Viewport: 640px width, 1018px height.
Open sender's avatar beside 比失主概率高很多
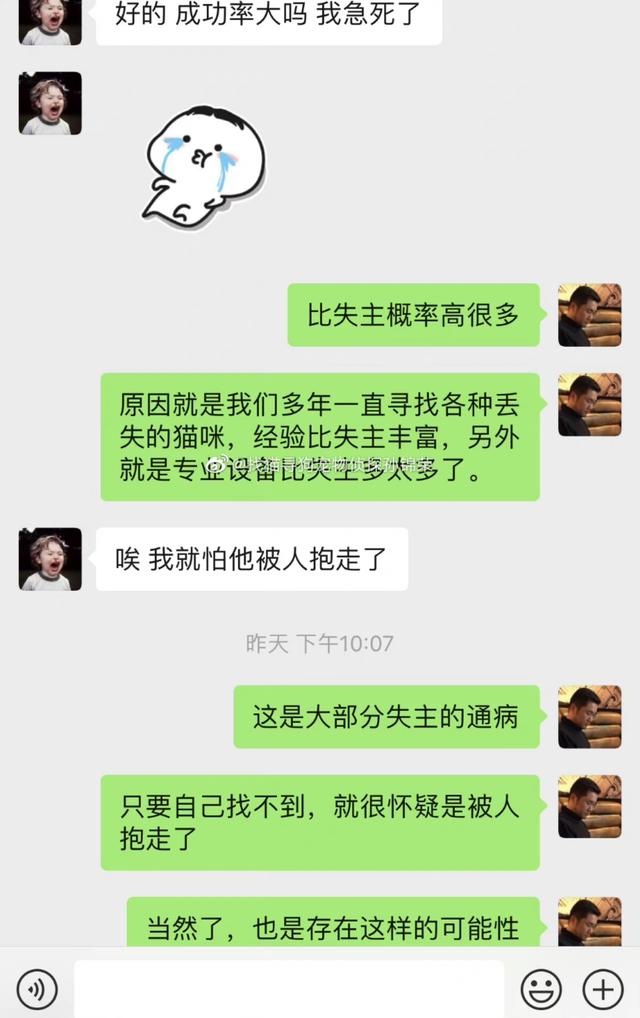[x=589, y=315]
